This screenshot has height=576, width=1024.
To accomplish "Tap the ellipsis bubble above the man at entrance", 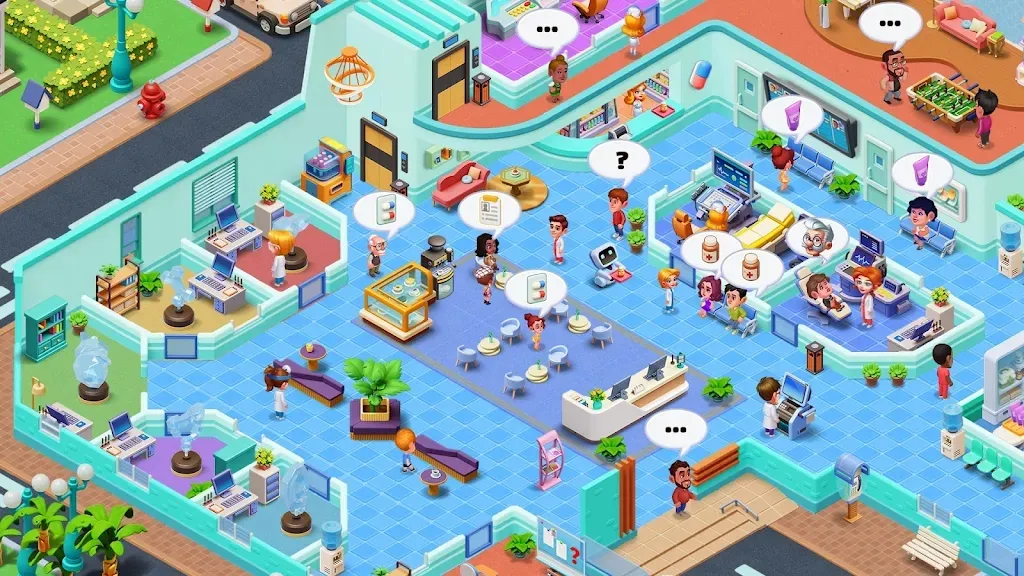I will 675,430.
